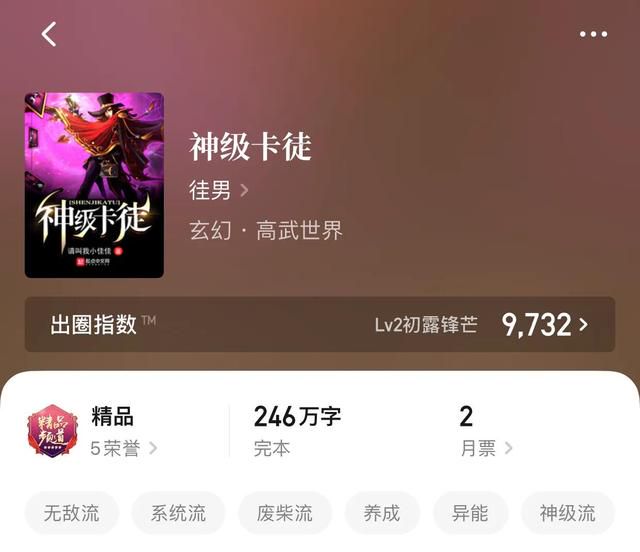Viewport: 640px width, 552px height.
Task: Select the 废柴流 tag chip
Action: pyautogui.click(x=284, y=513)
